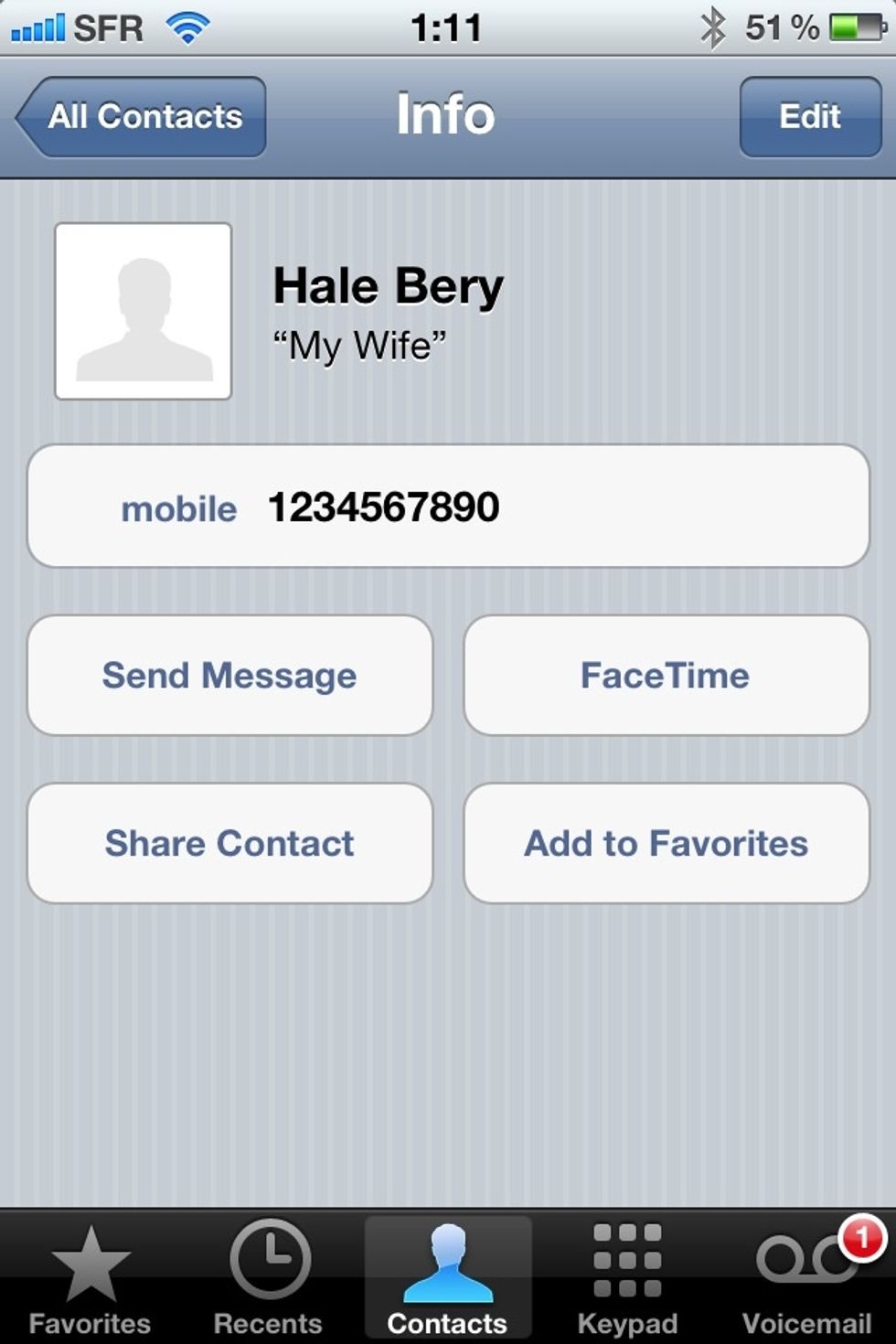Call the mobile number 1234567890

point(448,507)
